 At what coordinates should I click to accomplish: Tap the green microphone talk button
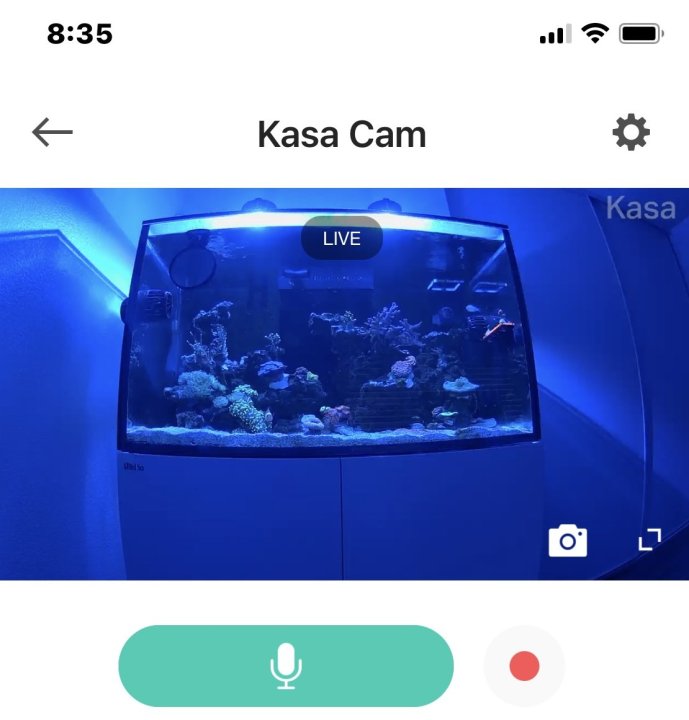coord(286,666)
